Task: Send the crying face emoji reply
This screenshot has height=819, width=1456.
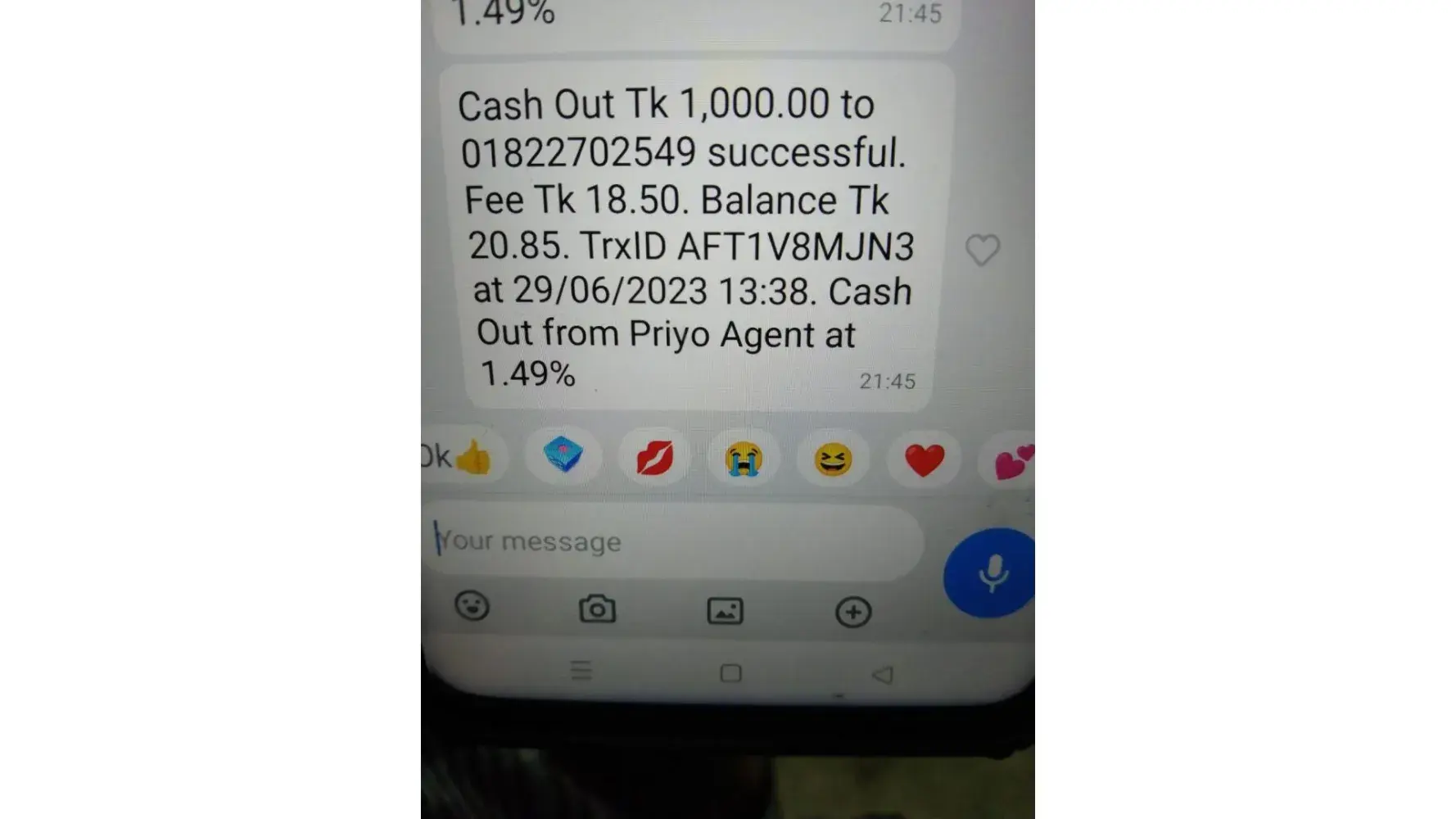Action: coord(744,459)
